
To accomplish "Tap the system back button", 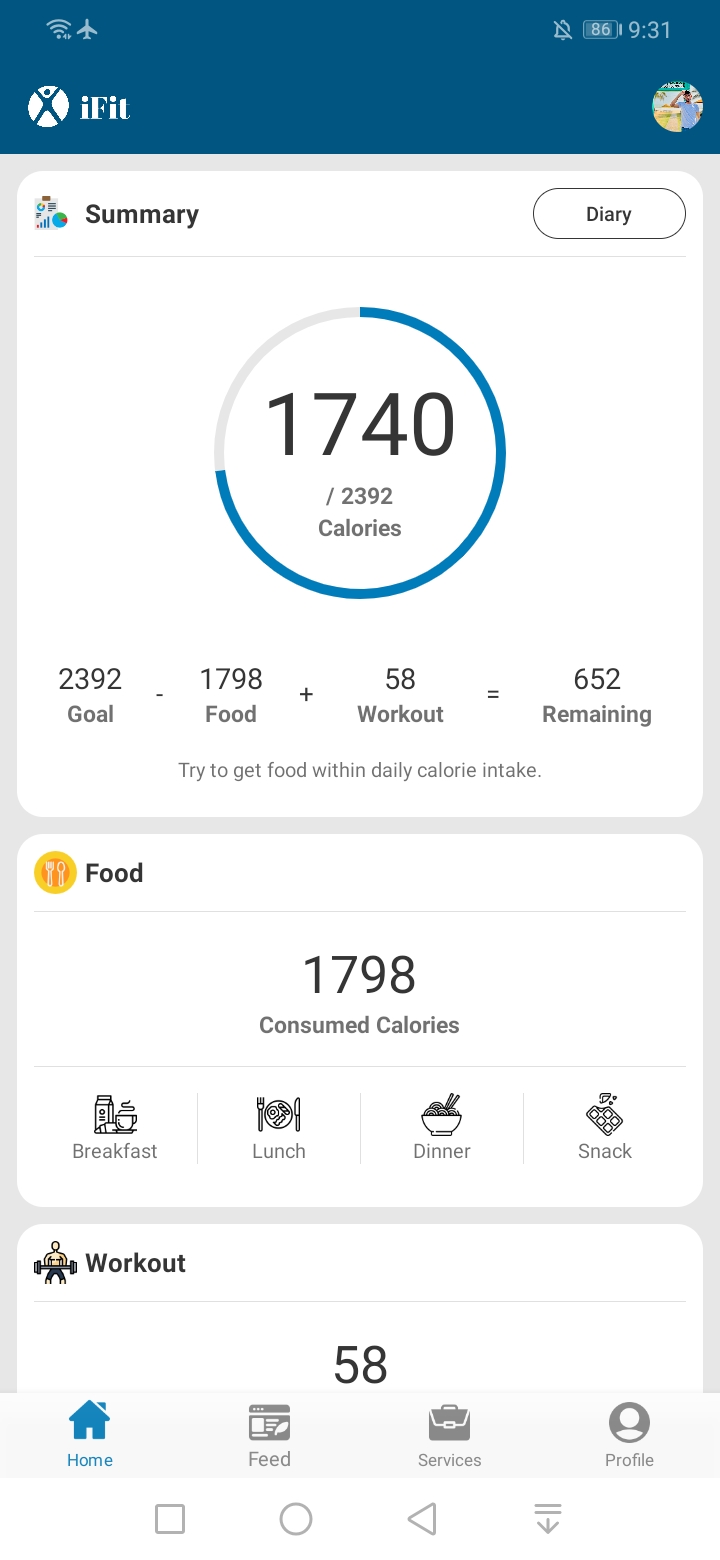I will 422,1519.
